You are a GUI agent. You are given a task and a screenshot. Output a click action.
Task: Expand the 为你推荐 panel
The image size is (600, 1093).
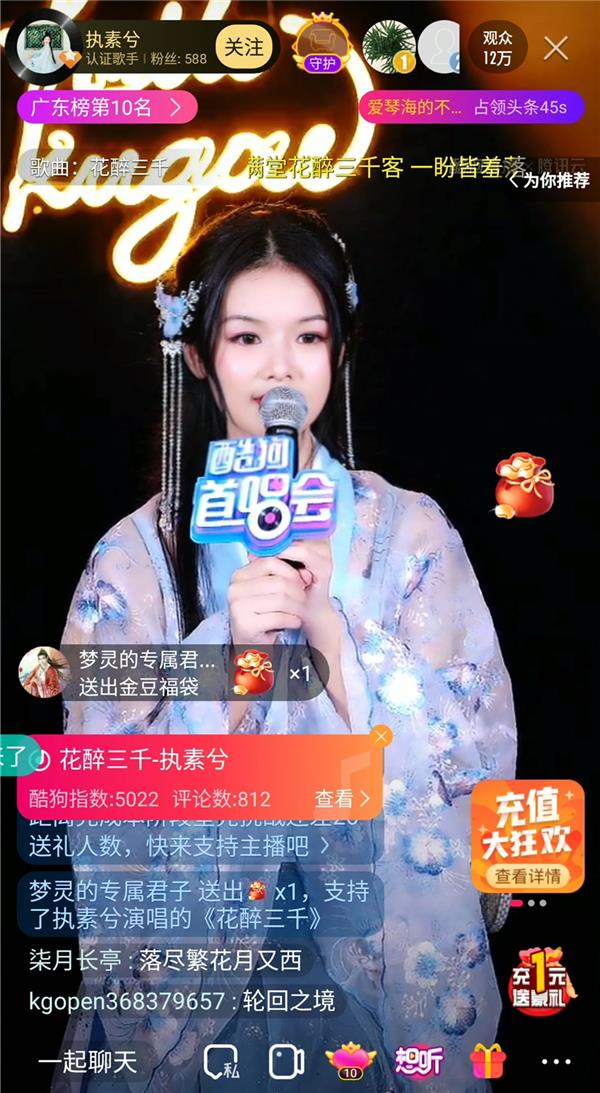[548, 180]
